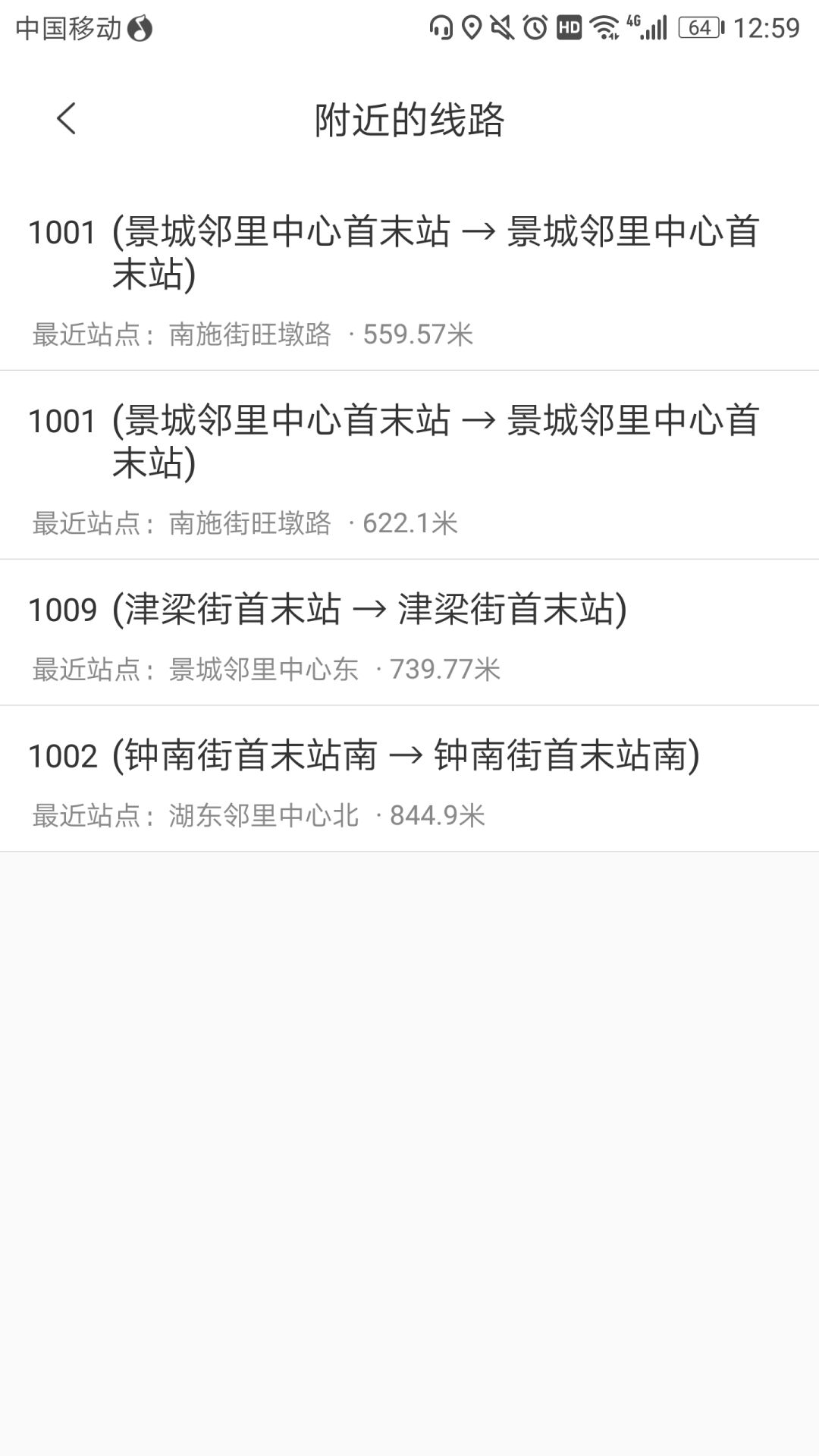Image resolution: width=819 pixels, height=1456 pixels.
Task: Tap the back arrow to leave 附近的线路
Action: pos(66,119)
